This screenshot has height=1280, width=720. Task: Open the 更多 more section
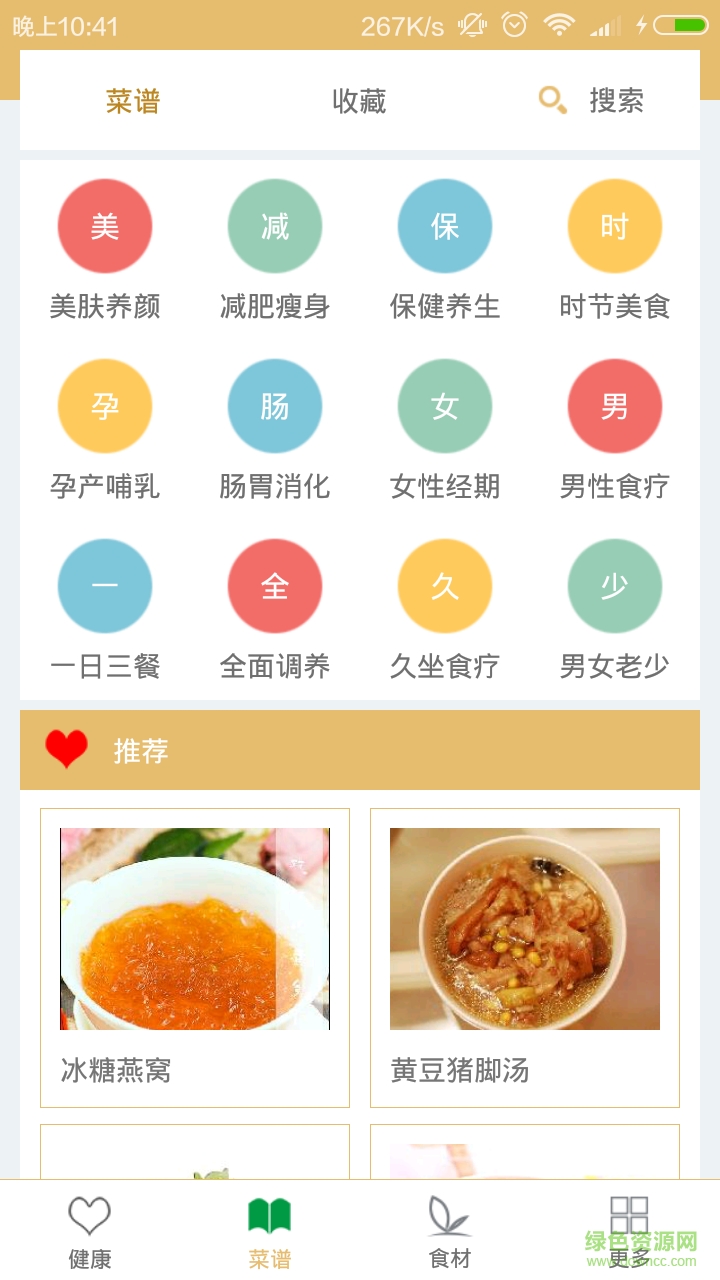pos(630,1228)
